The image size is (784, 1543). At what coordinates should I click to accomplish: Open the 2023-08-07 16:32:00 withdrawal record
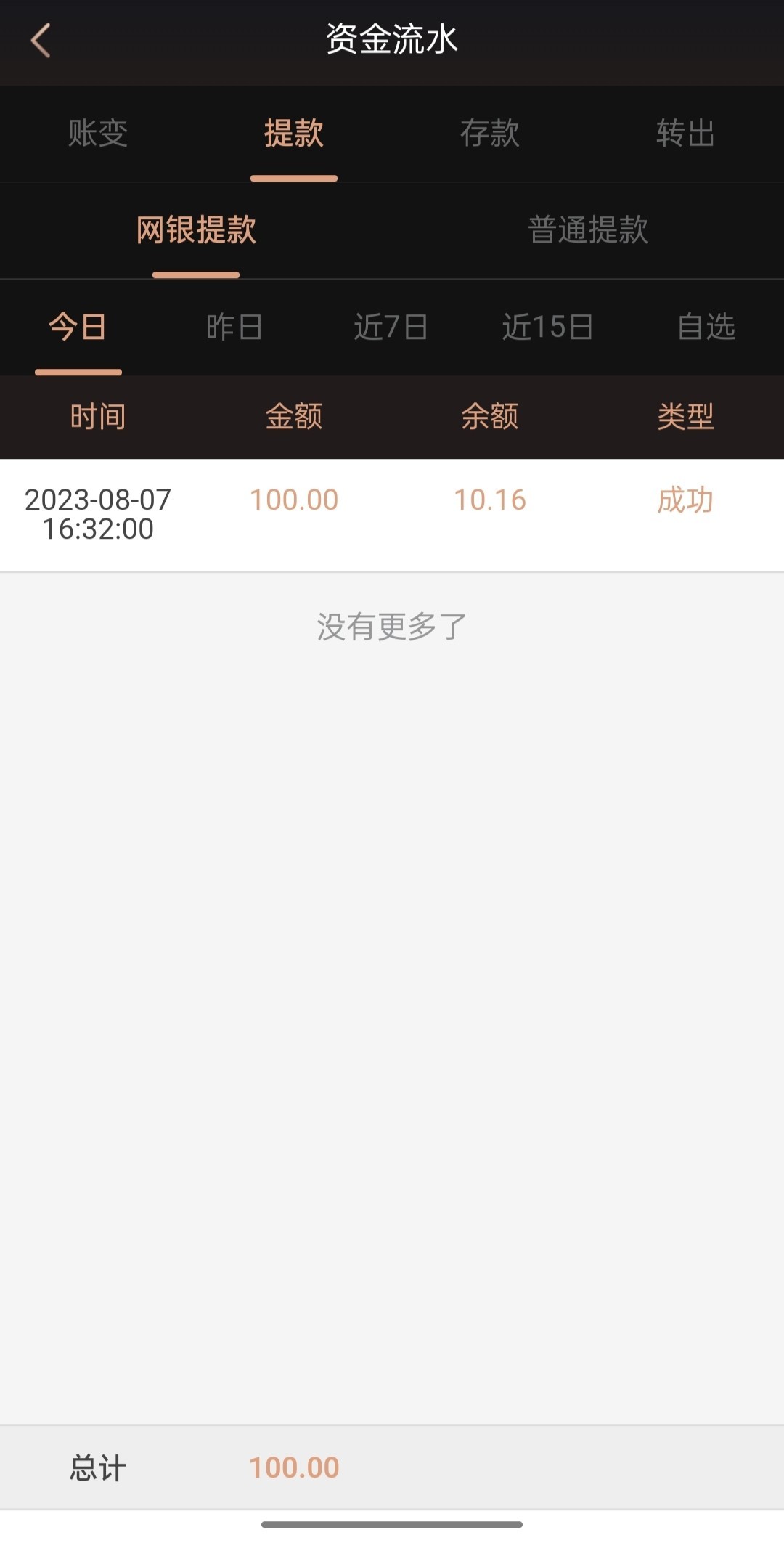click(392, 514)
